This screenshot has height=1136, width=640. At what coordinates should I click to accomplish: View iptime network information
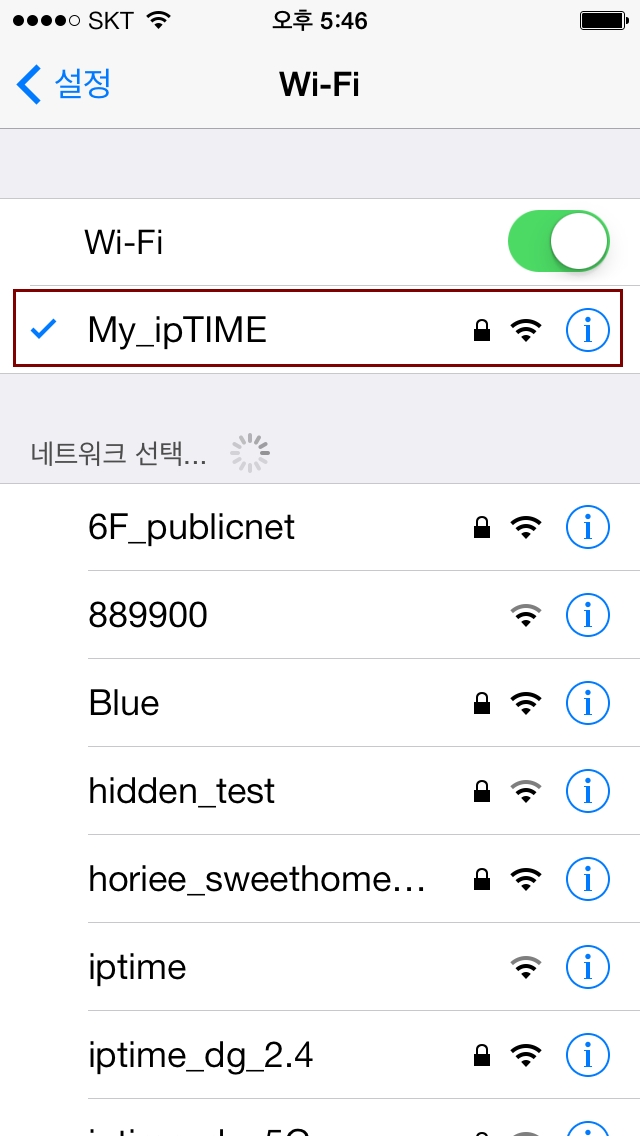coord(587,967)
